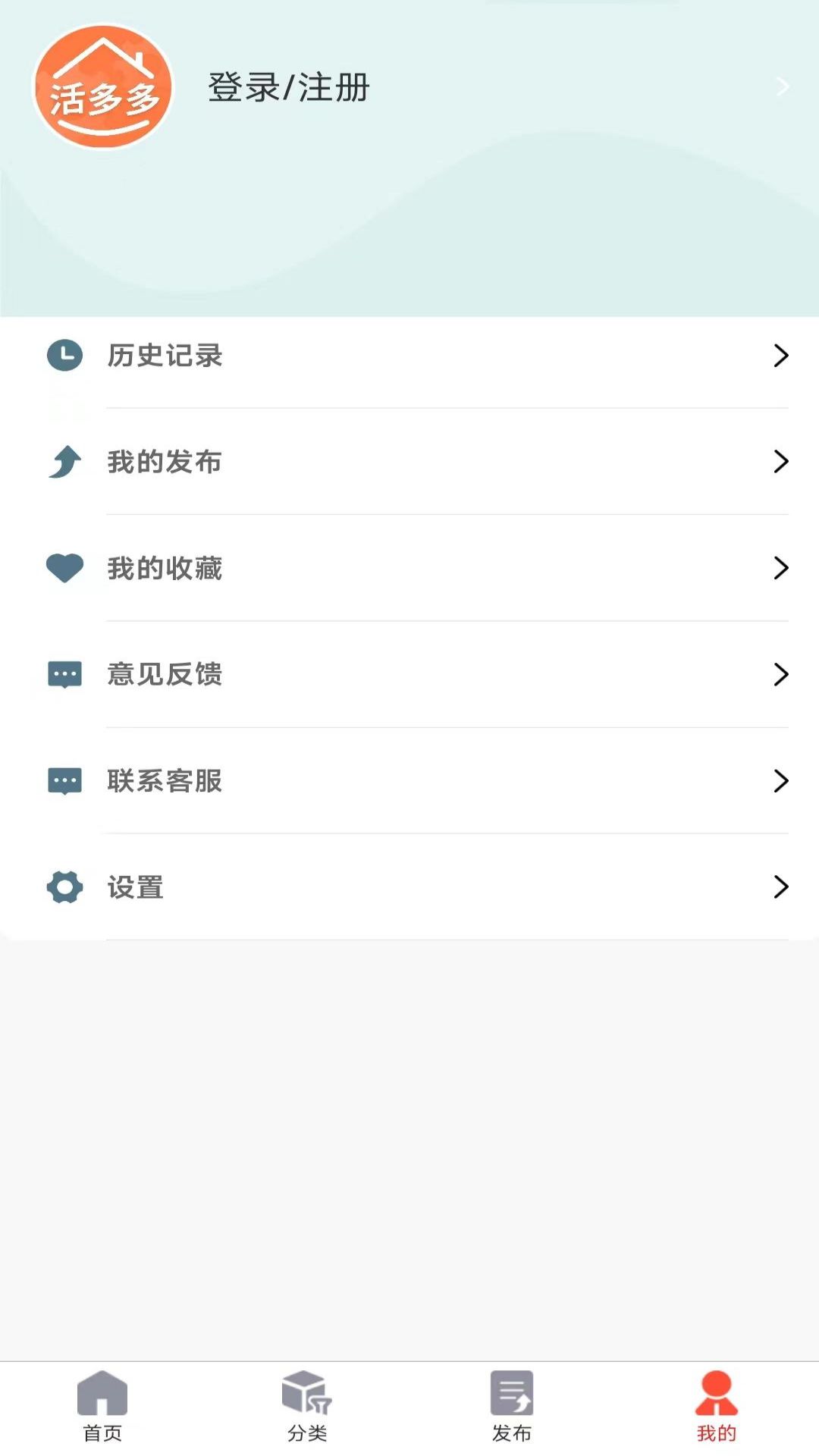Go to the 发布 tab
The image size is (819, 1456).
512,1407
